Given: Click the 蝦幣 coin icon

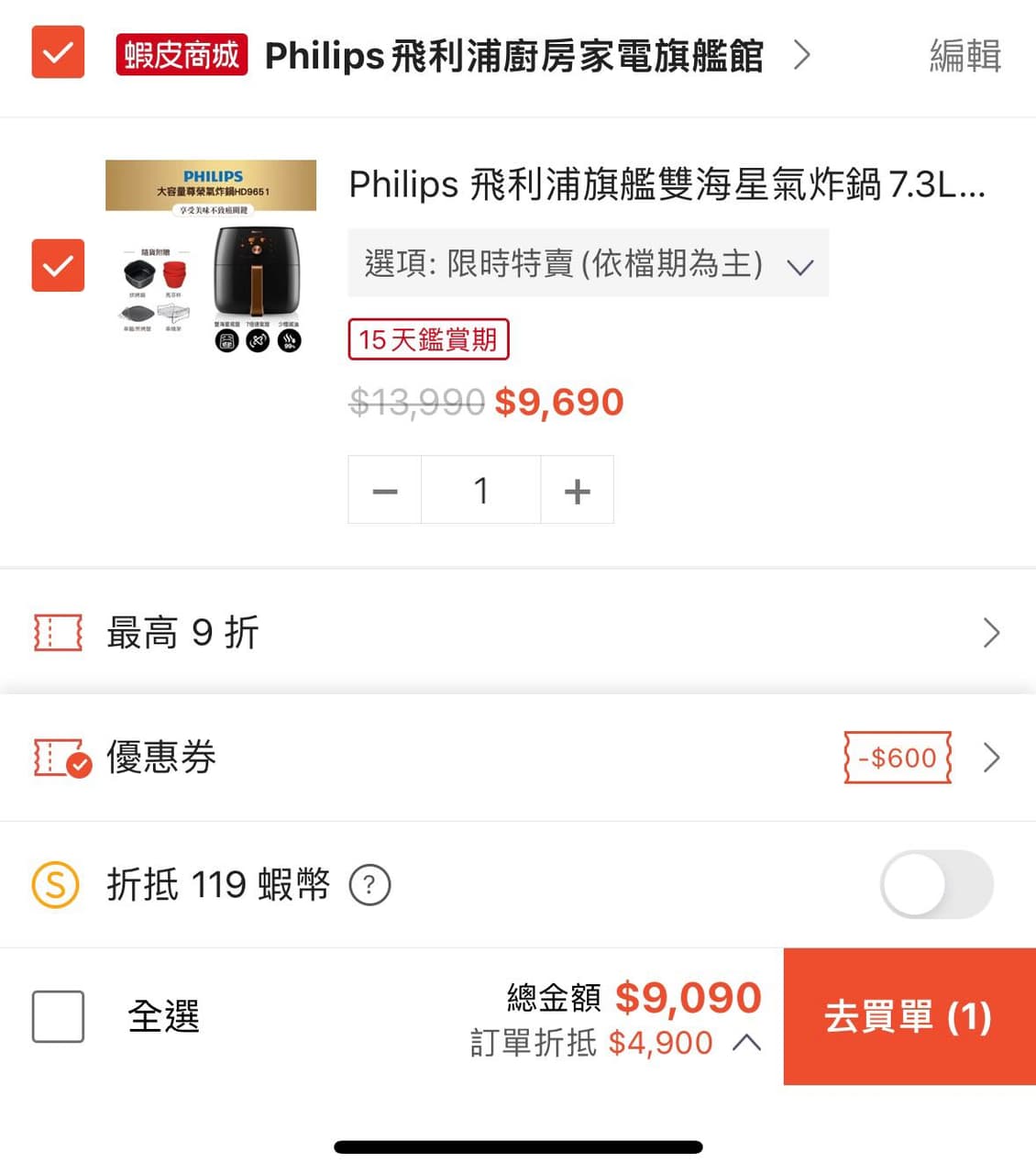Looking at the screenshot, I should coord(54,884).
